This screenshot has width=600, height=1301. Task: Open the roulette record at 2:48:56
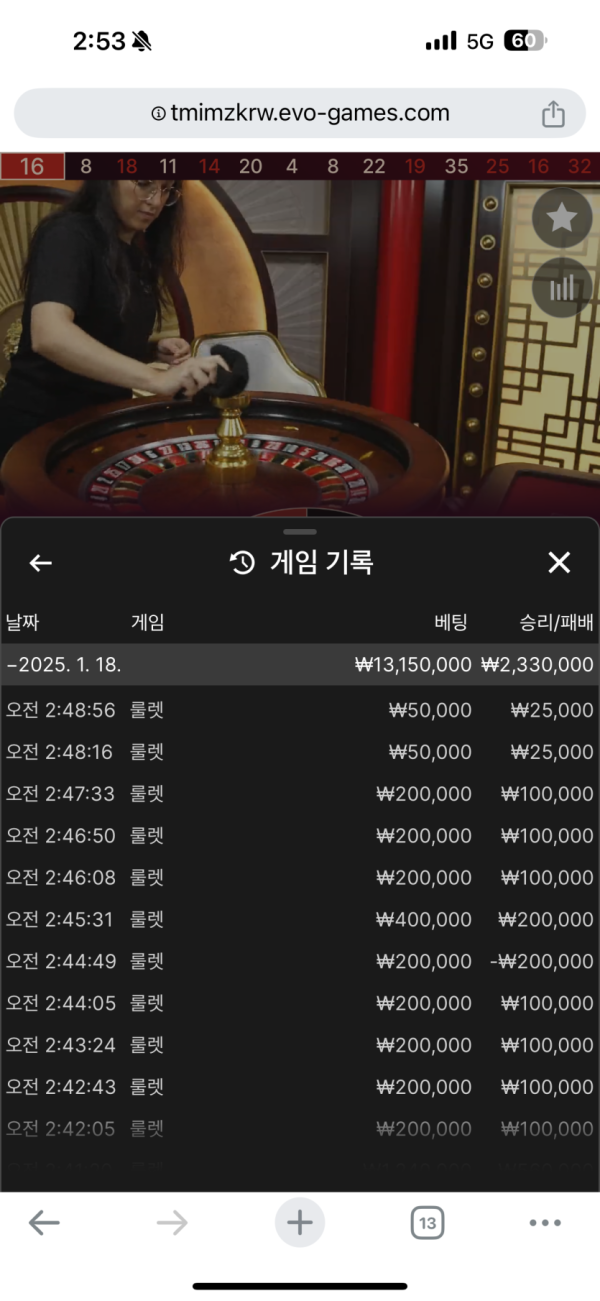click(x=300, y=710)
